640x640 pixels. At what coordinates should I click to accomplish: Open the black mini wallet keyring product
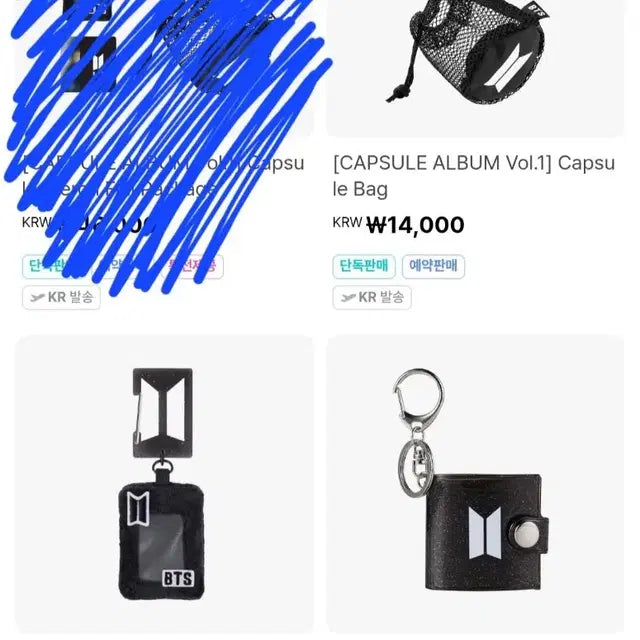tap(477, 486)
